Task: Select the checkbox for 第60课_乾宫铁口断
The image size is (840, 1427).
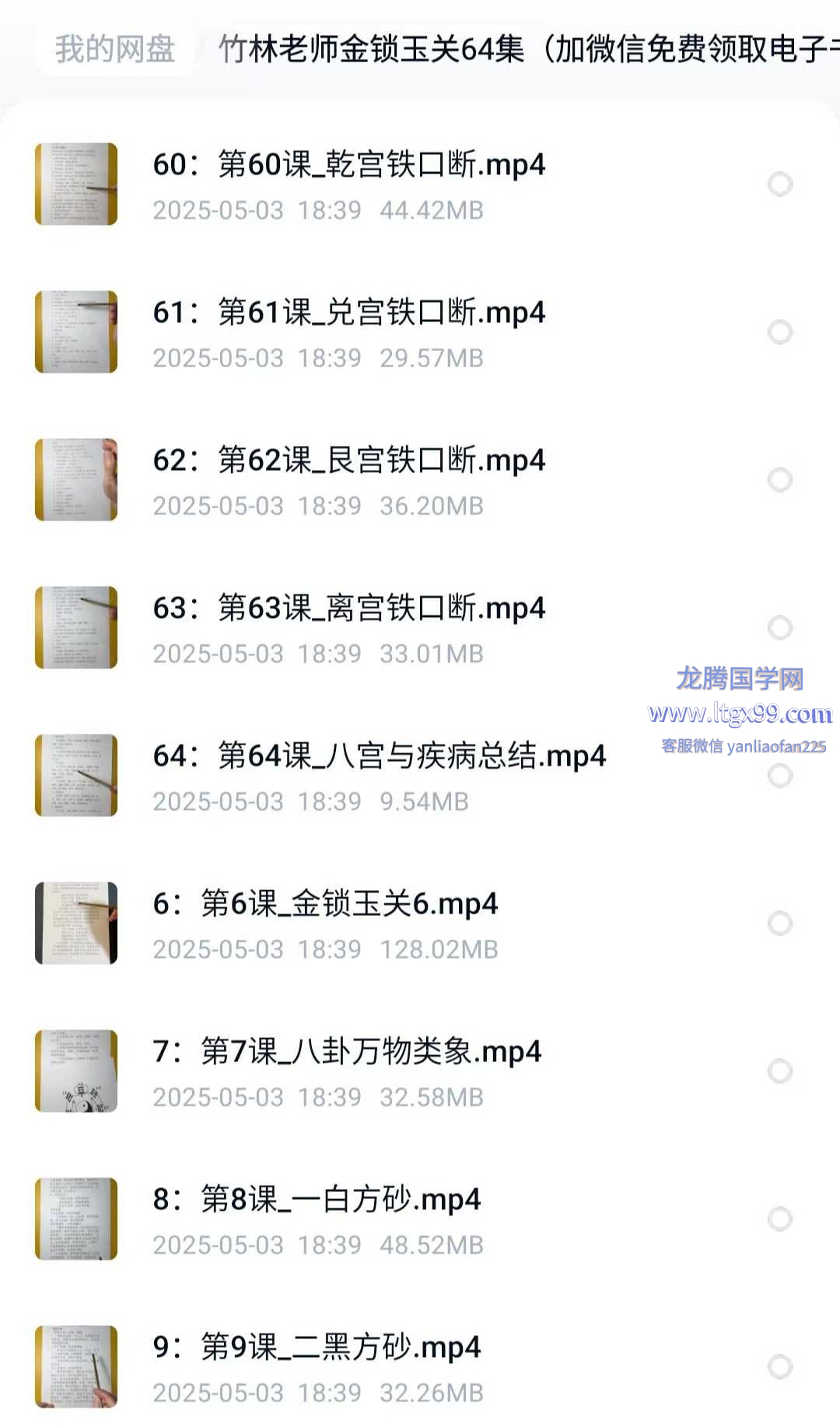Action: 780,184
